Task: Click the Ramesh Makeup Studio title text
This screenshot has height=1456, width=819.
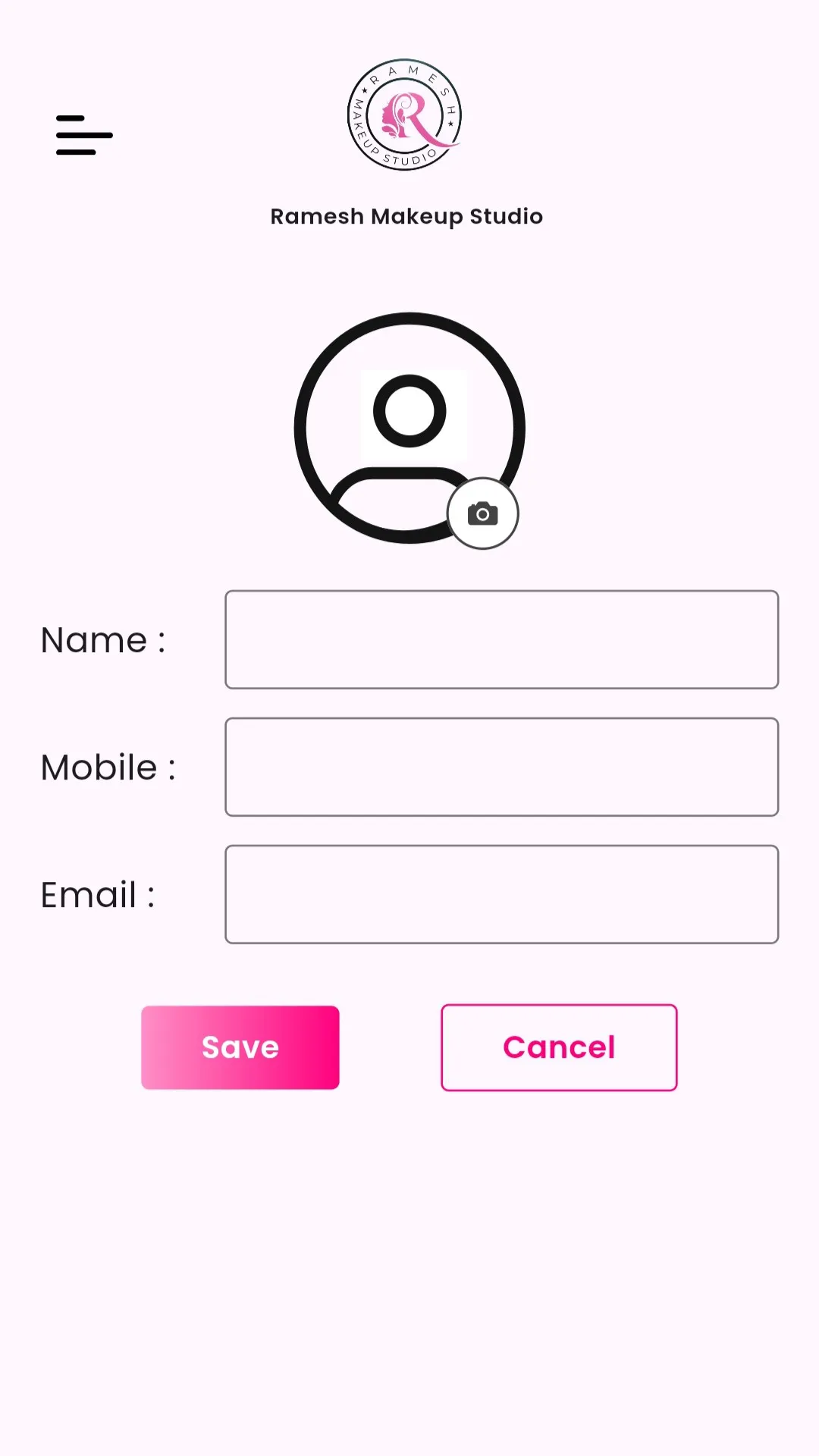Action: (x=406, y=216)
